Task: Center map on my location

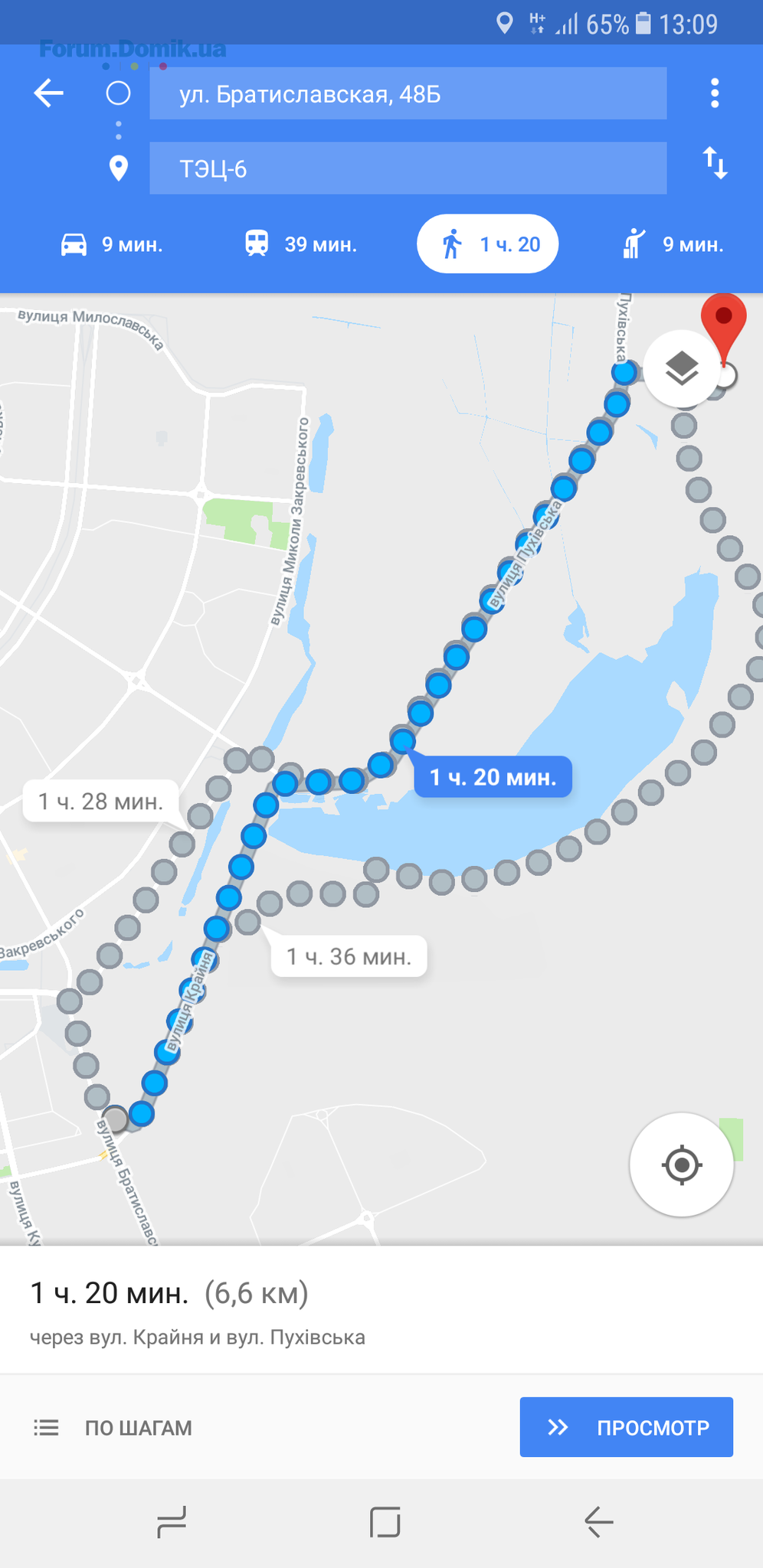Action: click(x=681, y=1165)
